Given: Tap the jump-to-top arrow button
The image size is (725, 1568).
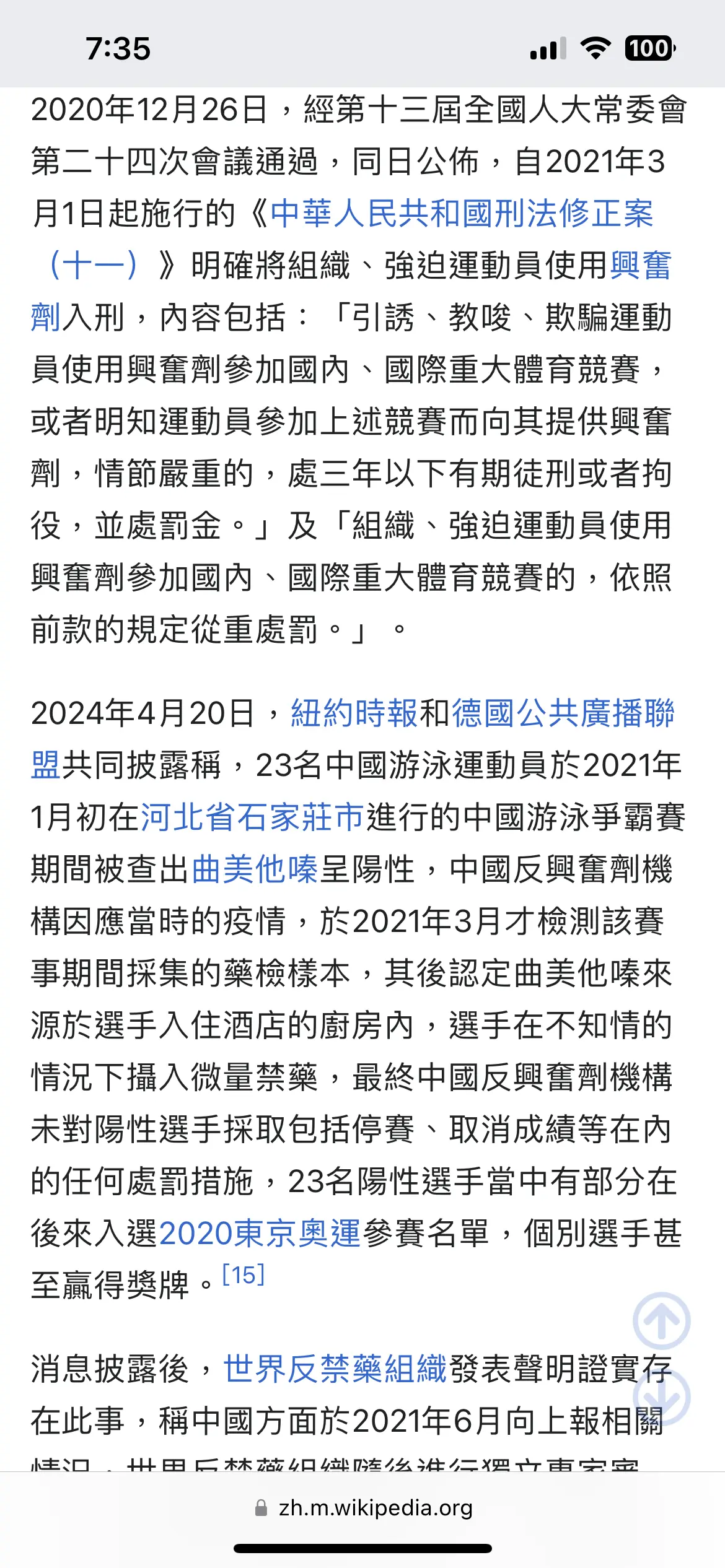Looking at the screenshot, I should [661, 1321].
